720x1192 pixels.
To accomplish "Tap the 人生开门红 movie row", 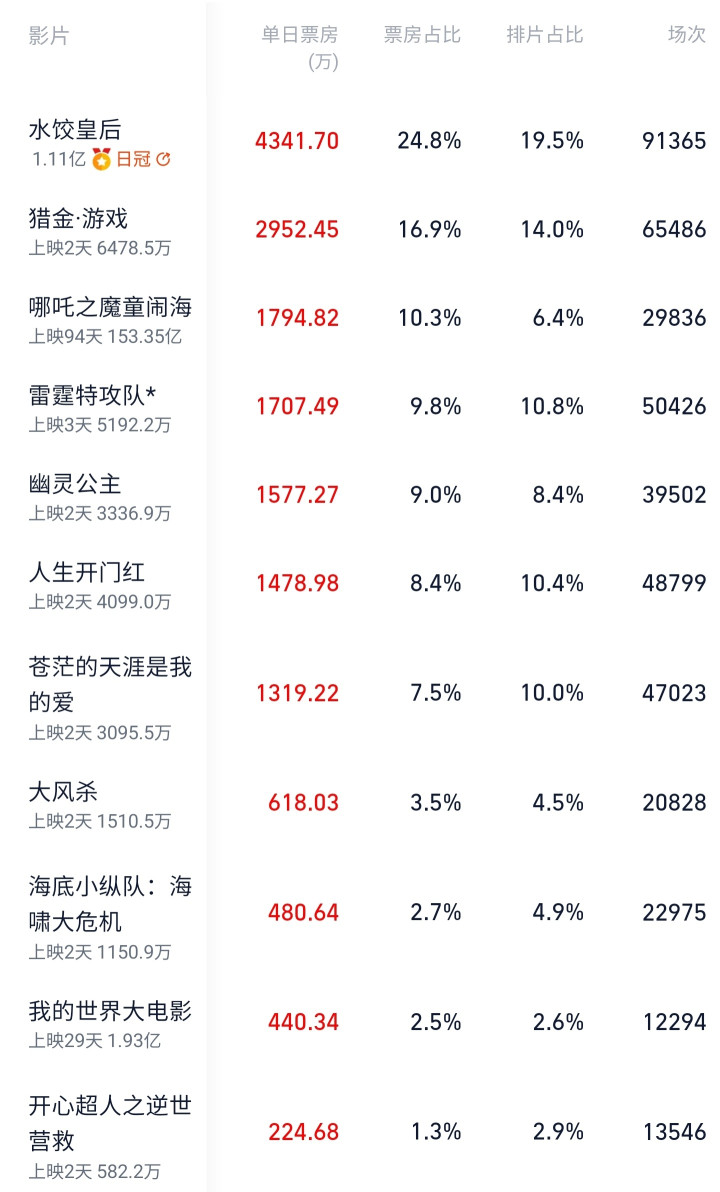I will (x=360, y=583).
